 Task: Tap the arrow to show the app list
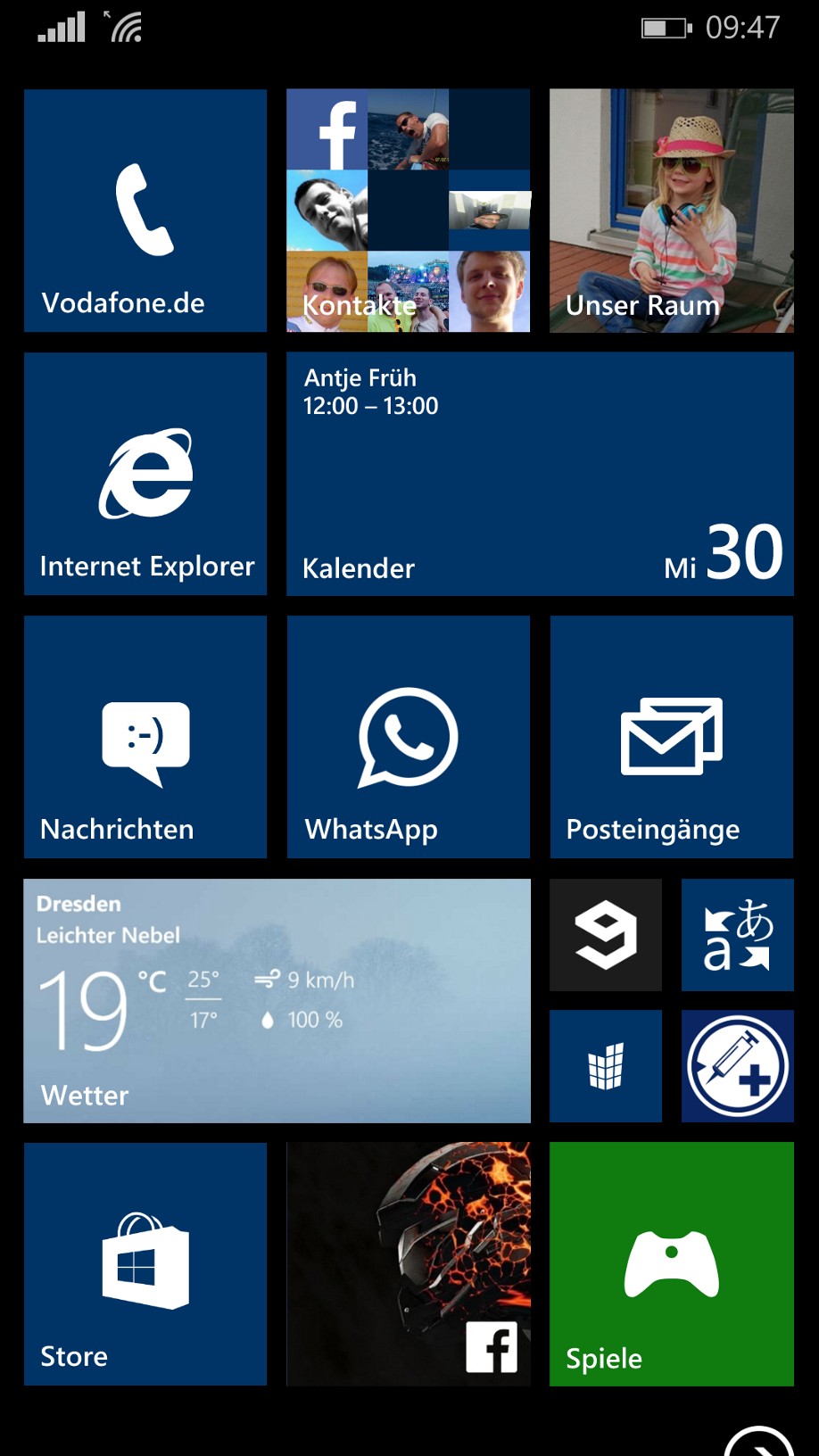pyautogui.click(x=759, y=1442)
